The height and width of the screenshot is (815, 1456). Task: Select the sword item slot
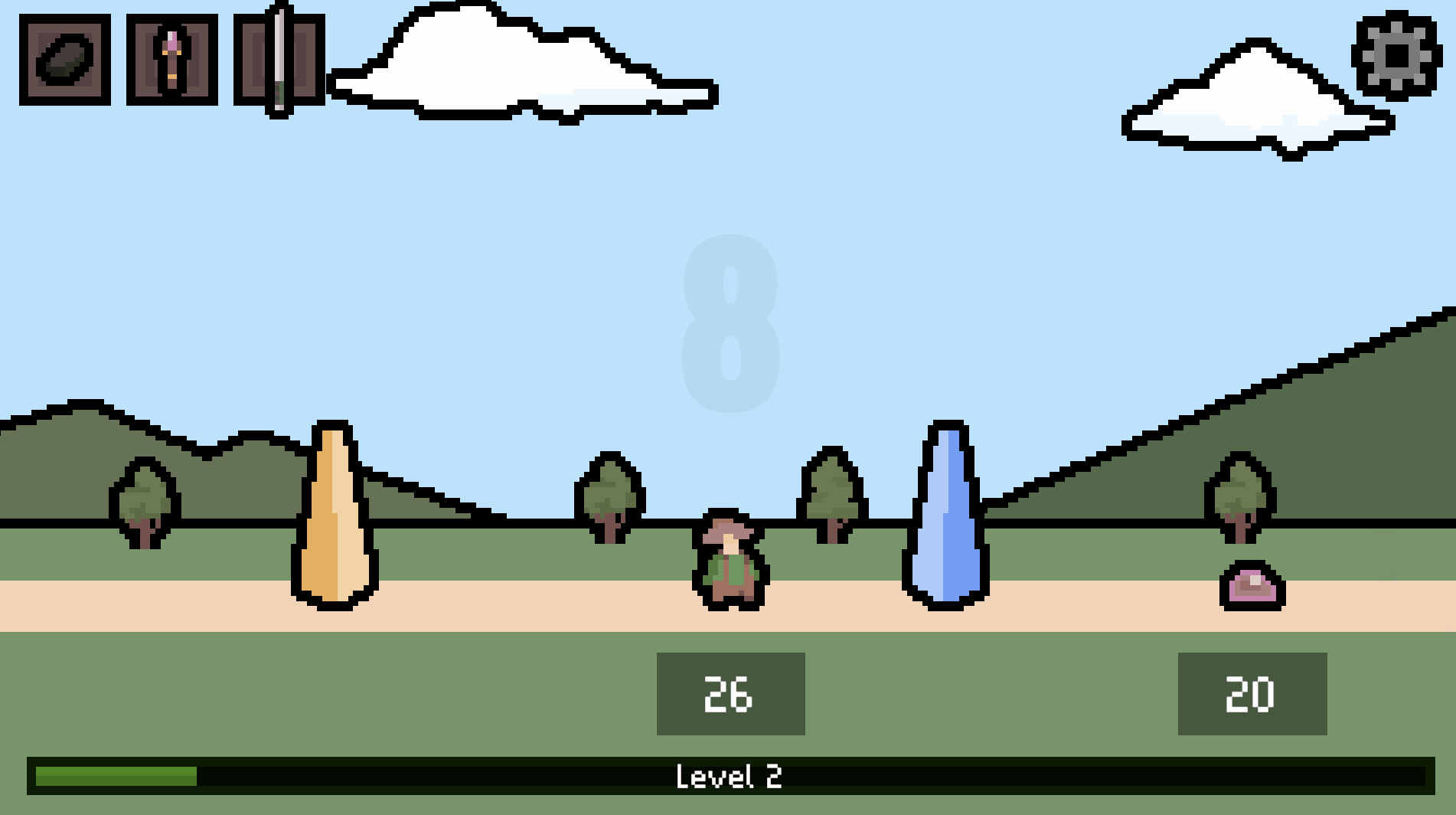click(x=279, y=60)
